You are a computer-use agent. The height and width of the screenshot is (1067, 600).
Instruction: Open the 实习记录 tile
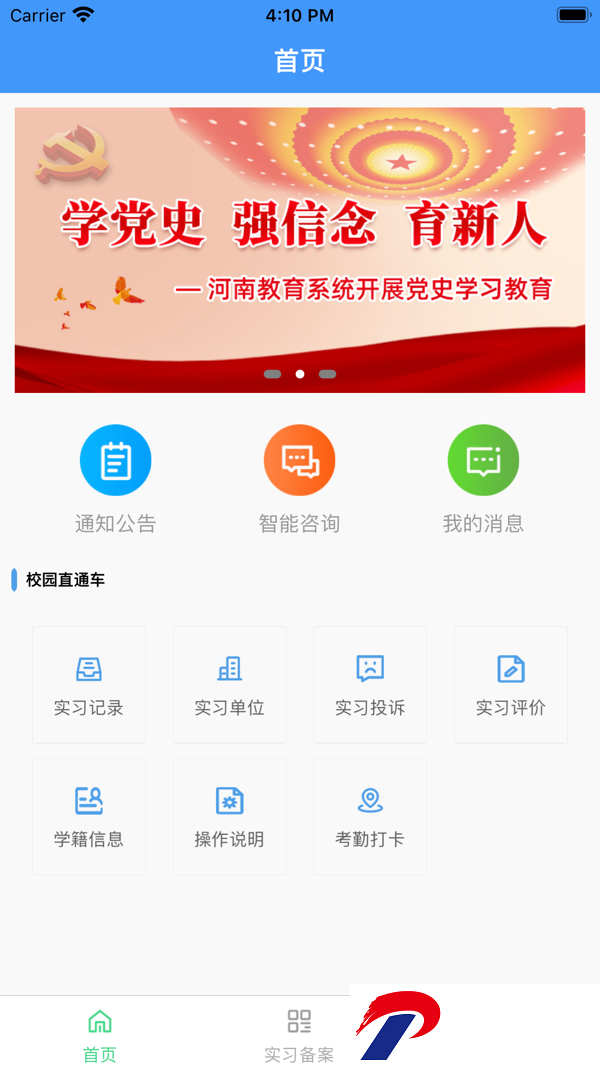click(x=89, y=685)
